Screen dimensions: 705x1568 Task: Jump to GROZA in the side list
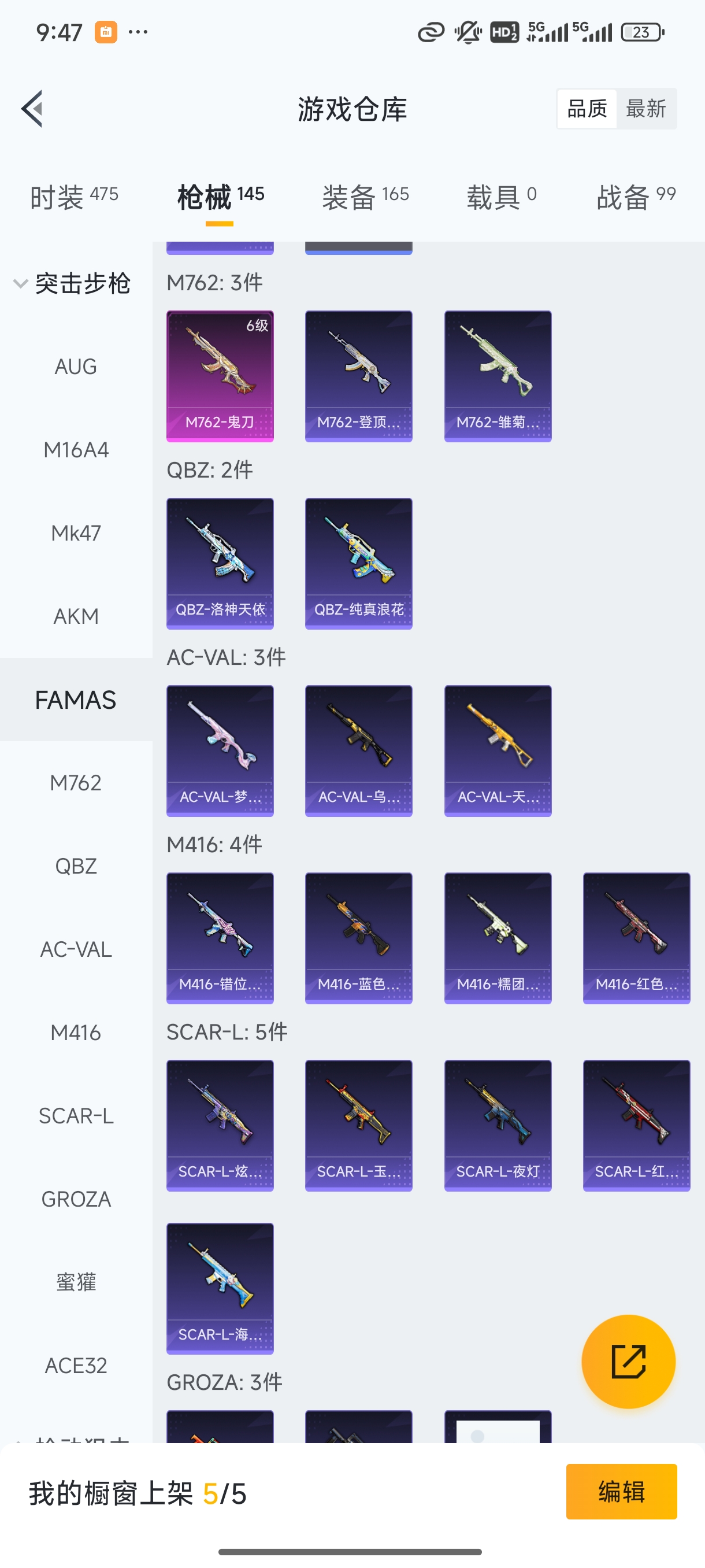pos(76,1199)
